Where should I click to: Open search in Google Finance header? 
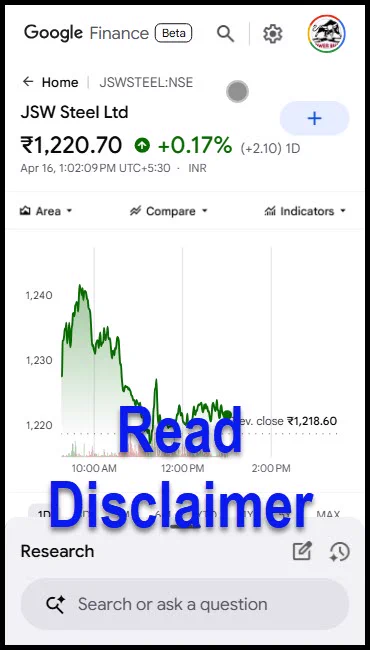tap(225, 34)
